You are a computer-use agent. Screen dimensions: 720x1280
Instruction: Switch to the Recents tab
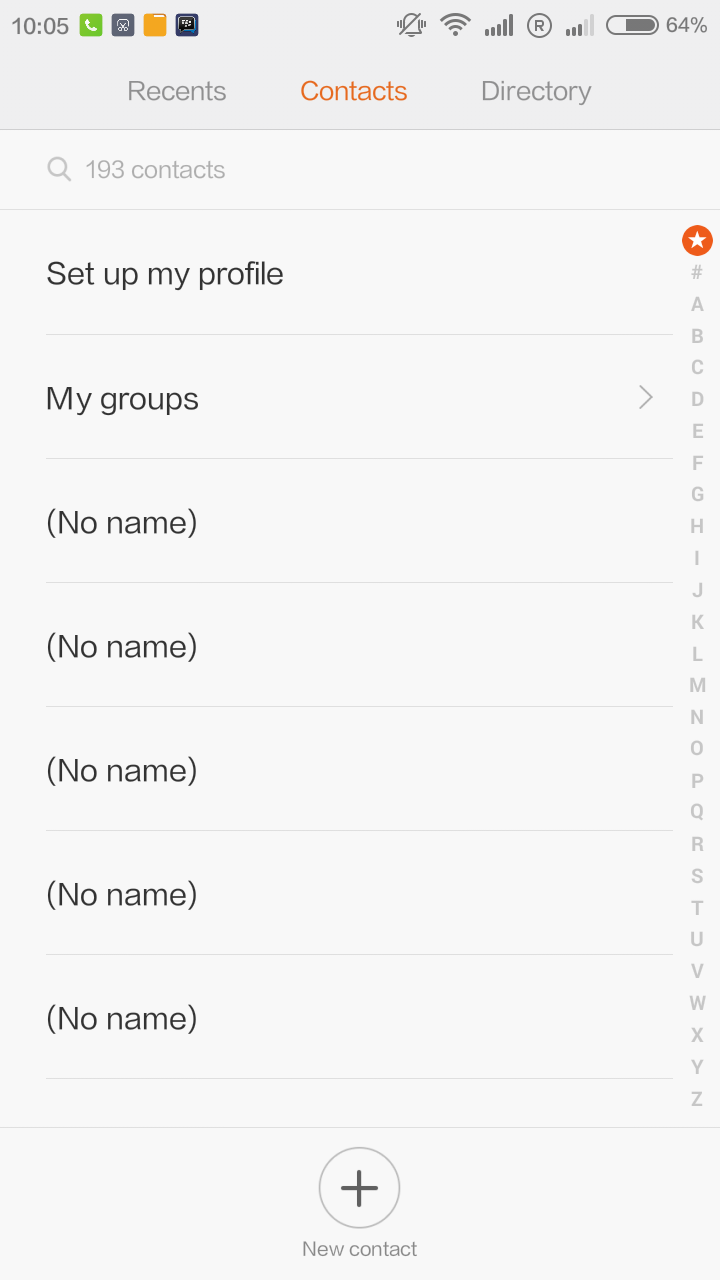pyautogui.click(x=177, y=91)
